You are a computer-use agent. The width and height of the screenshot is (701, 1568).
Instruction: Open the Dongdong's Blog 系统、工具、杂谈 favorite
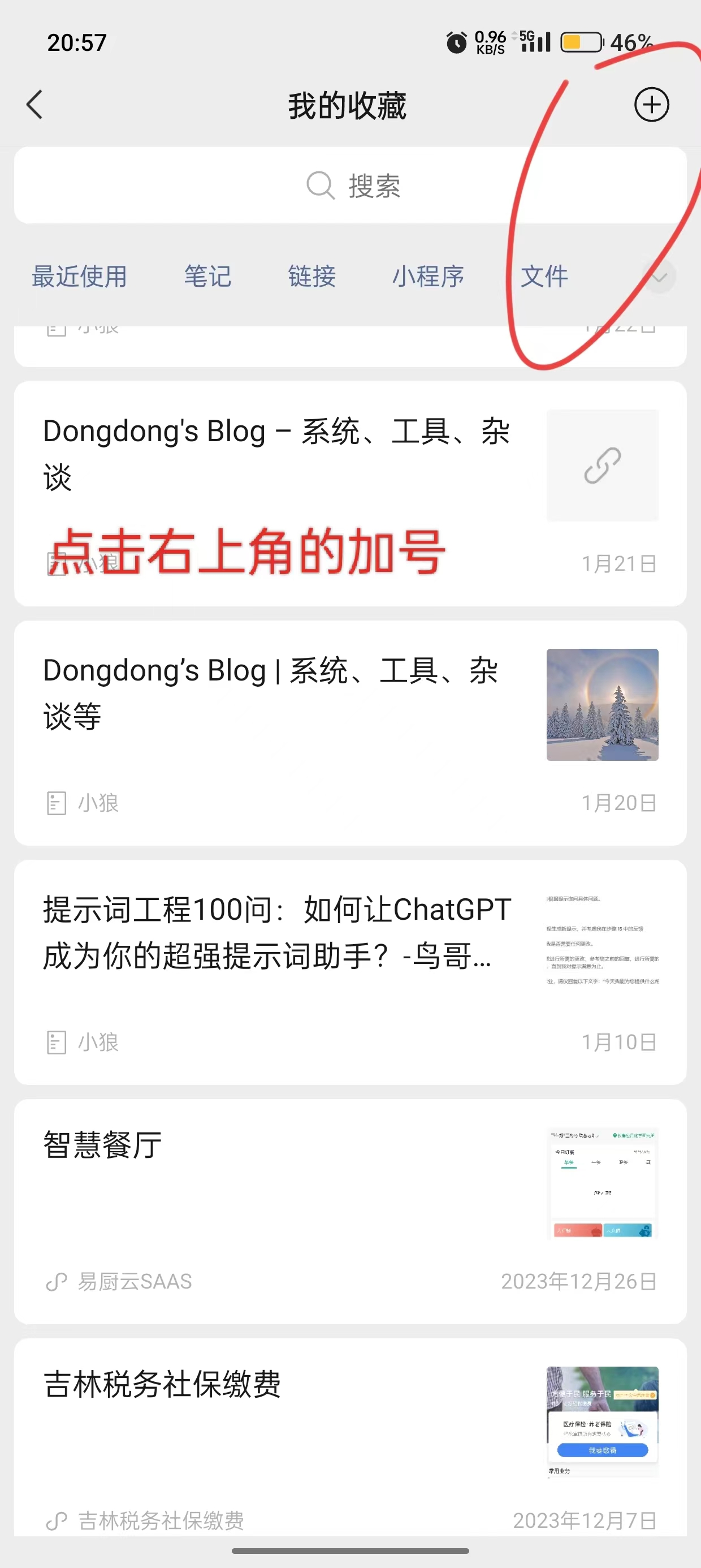pyautogui.click(x=277, y=454)
